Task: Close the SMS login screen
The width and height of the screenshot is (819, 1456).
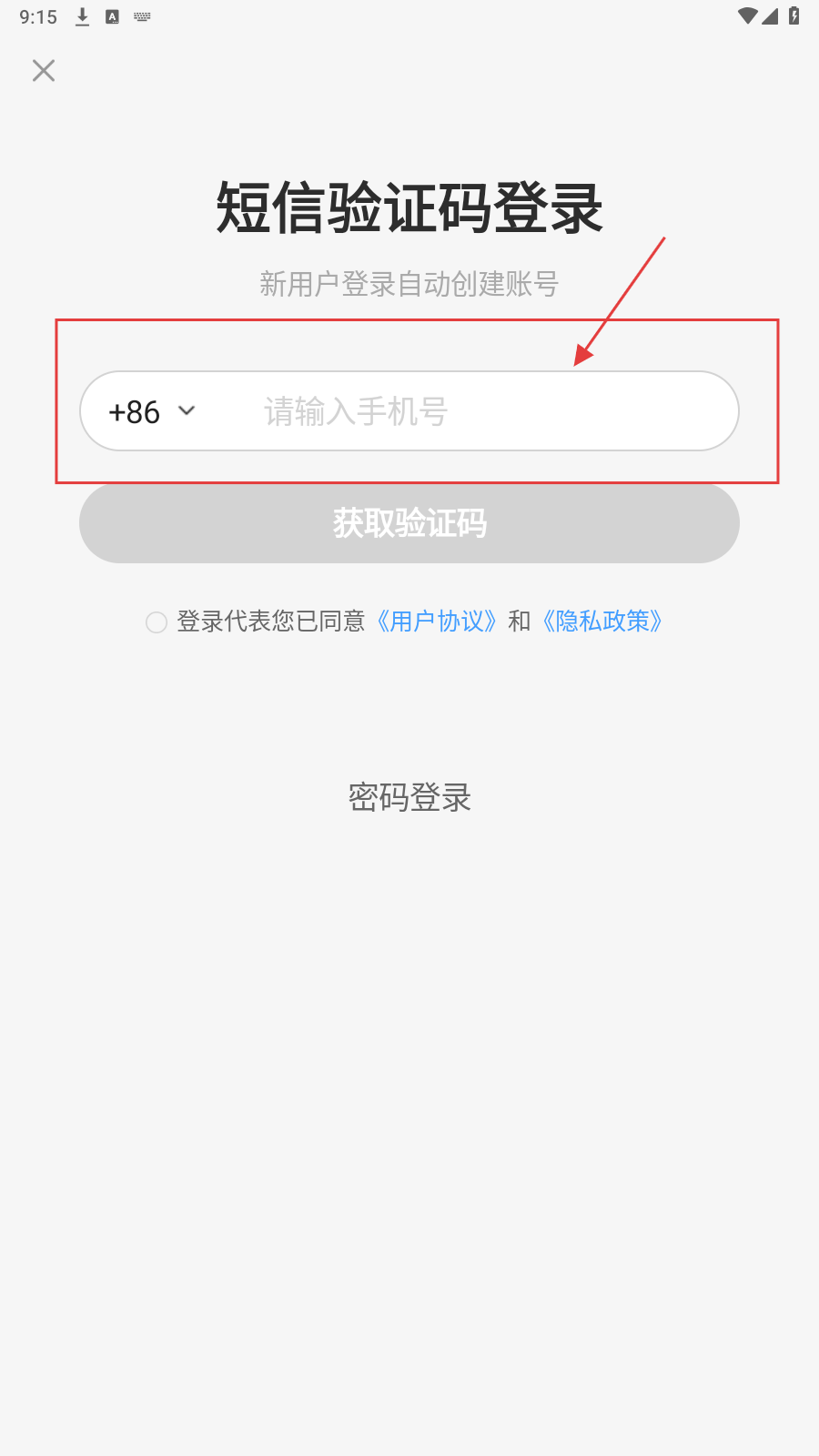Action: point(44,70)
